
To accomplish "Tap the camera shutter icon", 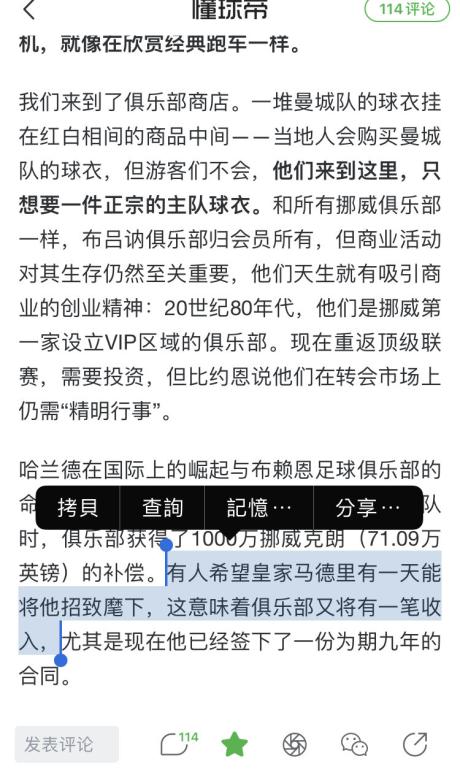I will click(294, 744).
